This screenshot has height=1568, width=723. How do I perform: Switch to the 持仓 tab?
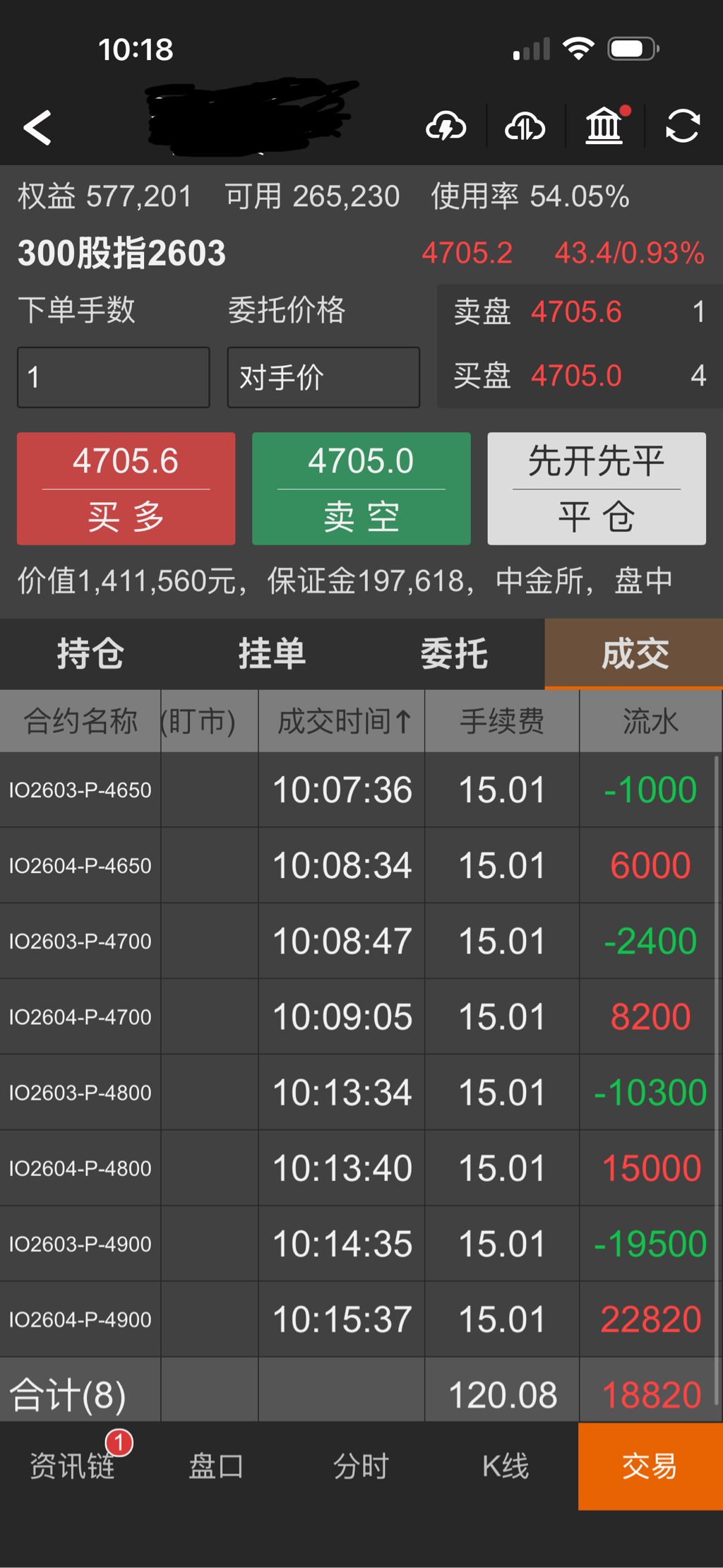(90, 653)
